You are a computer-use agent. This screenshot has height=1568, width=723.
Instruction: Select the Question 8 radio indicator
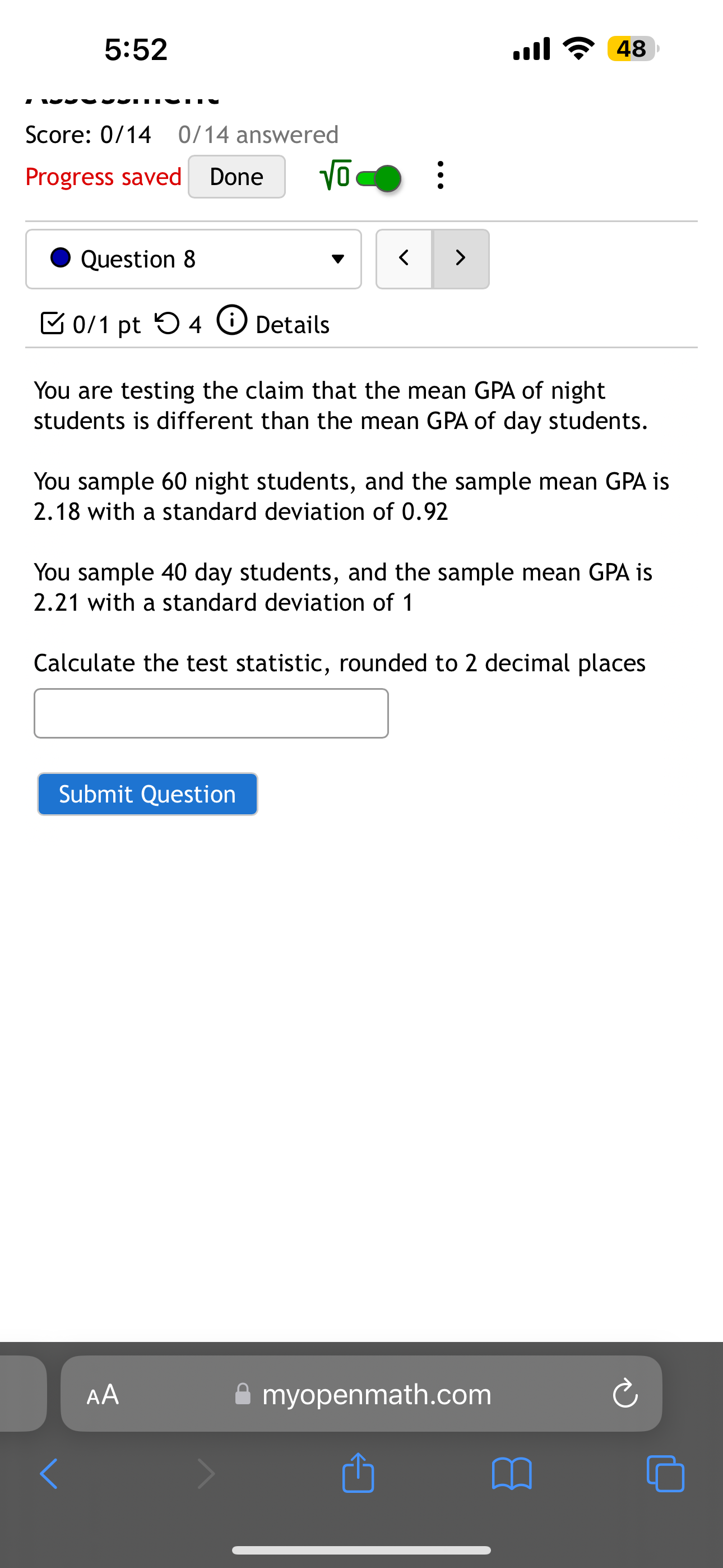[x=61, y=258]
